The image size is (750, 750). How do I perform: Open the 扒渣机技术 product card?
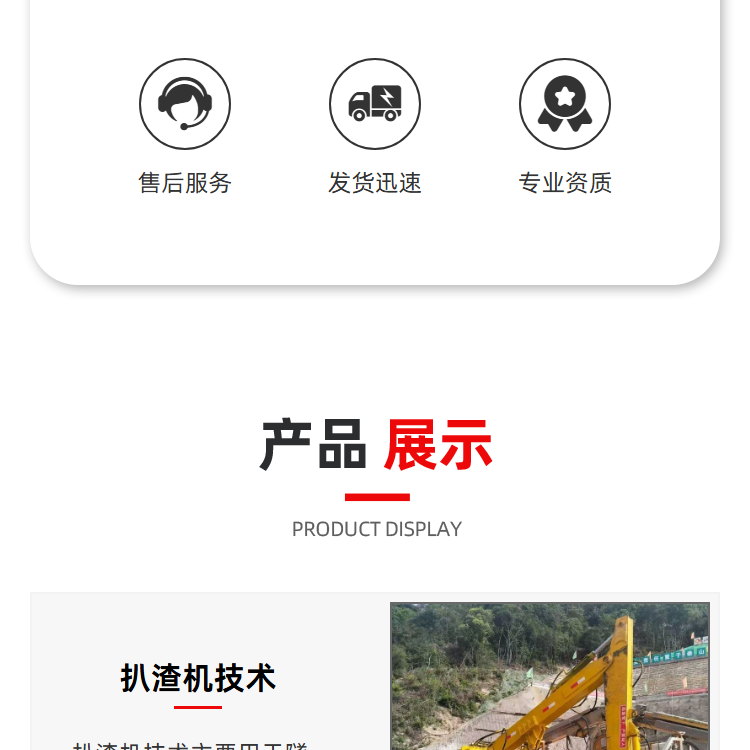tap(375, 672)
